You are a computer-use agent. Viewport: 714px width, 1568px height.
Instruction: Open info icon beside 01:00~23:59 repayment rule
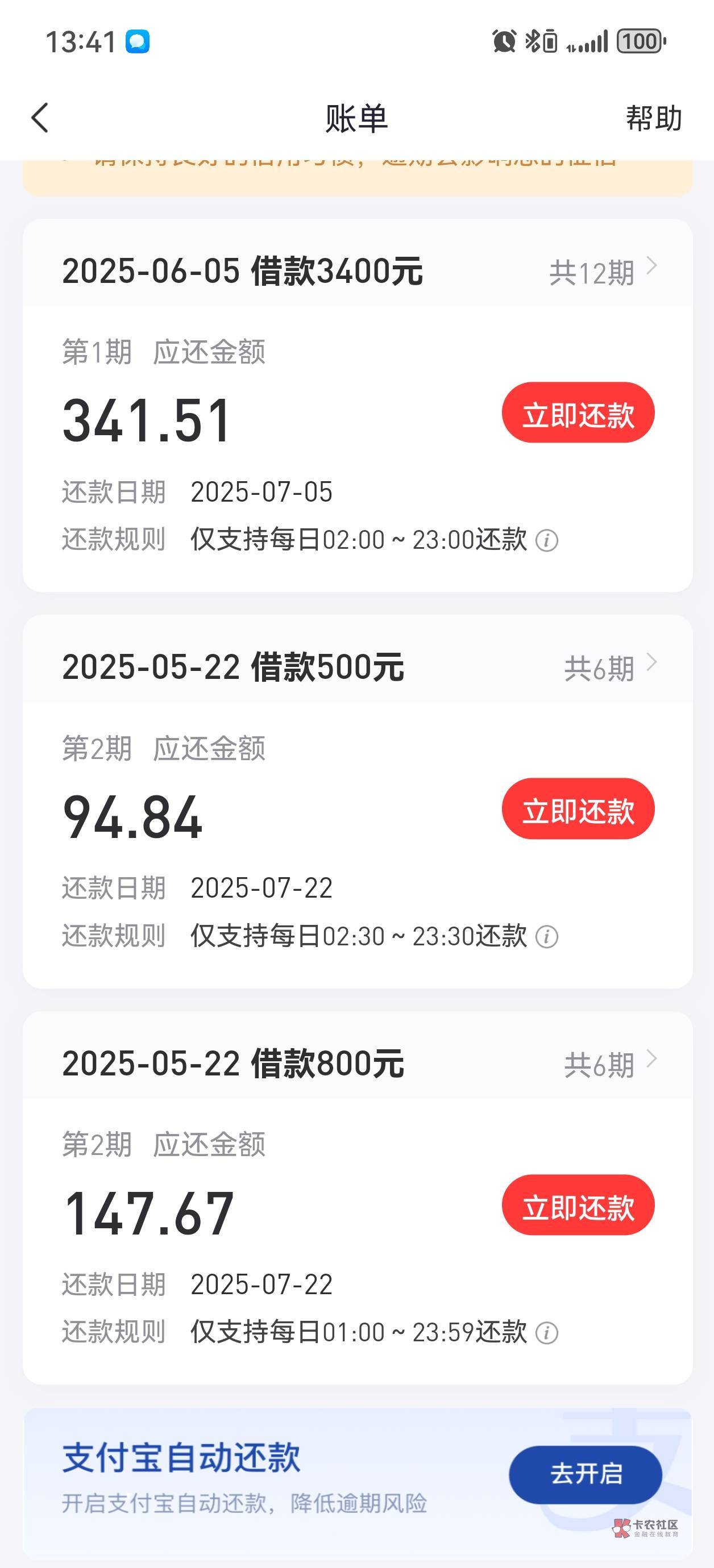coord(546,1333)
